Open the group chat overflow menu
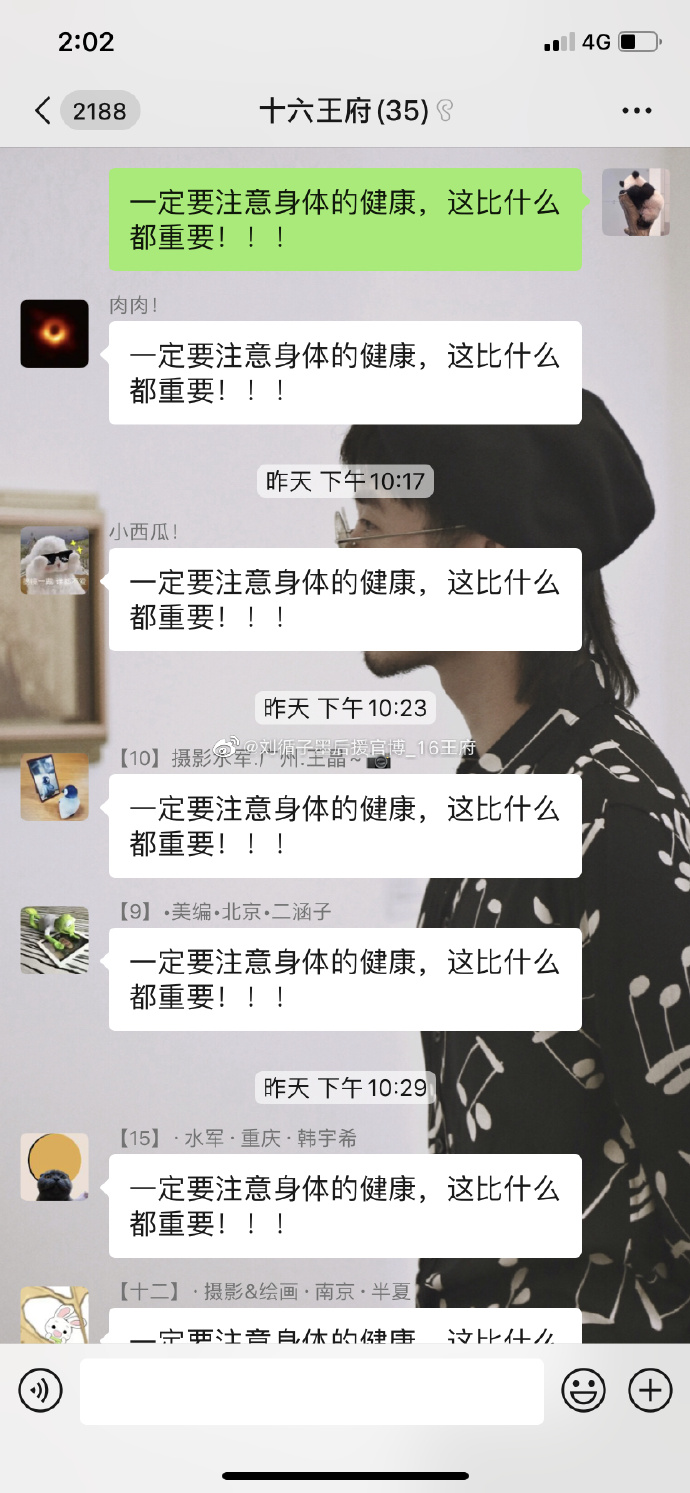This screenshot has height=1493, width=690. (x=636, y=110)
